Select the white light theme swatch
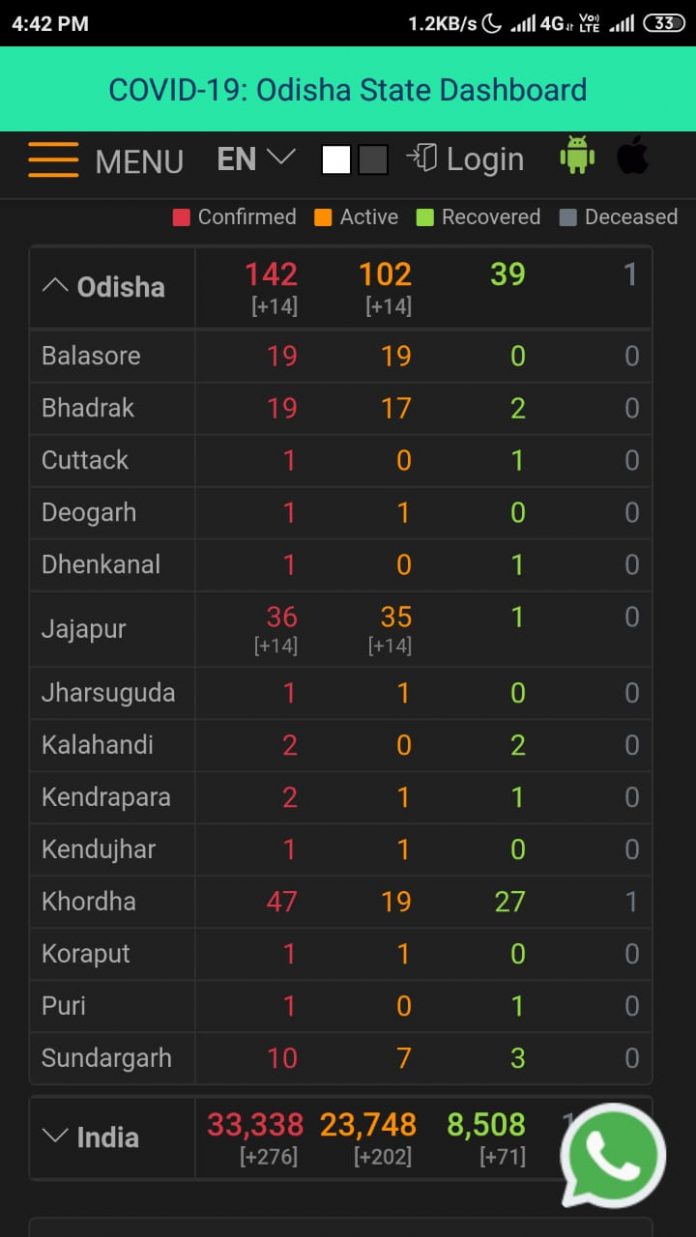 coord(336,160)
